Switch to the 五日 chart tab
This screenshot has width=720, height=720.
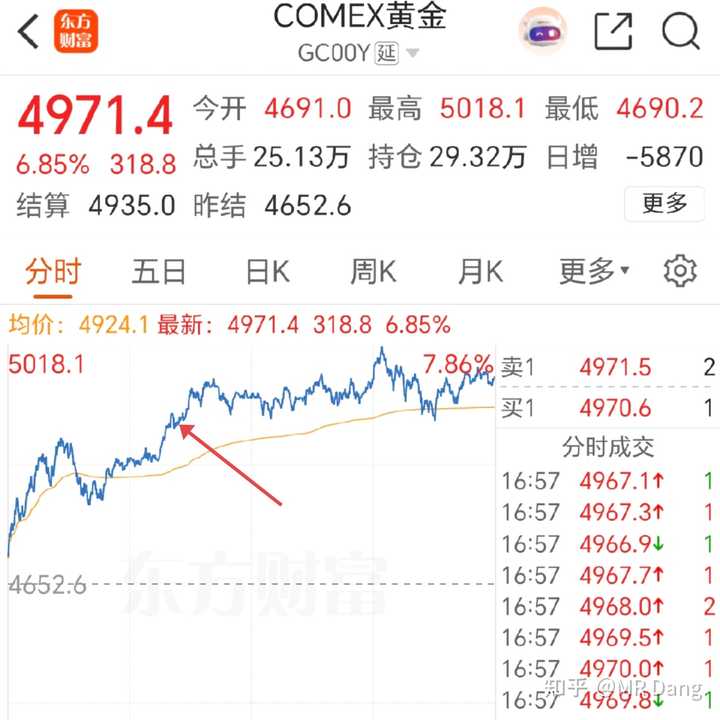point(159,271)
